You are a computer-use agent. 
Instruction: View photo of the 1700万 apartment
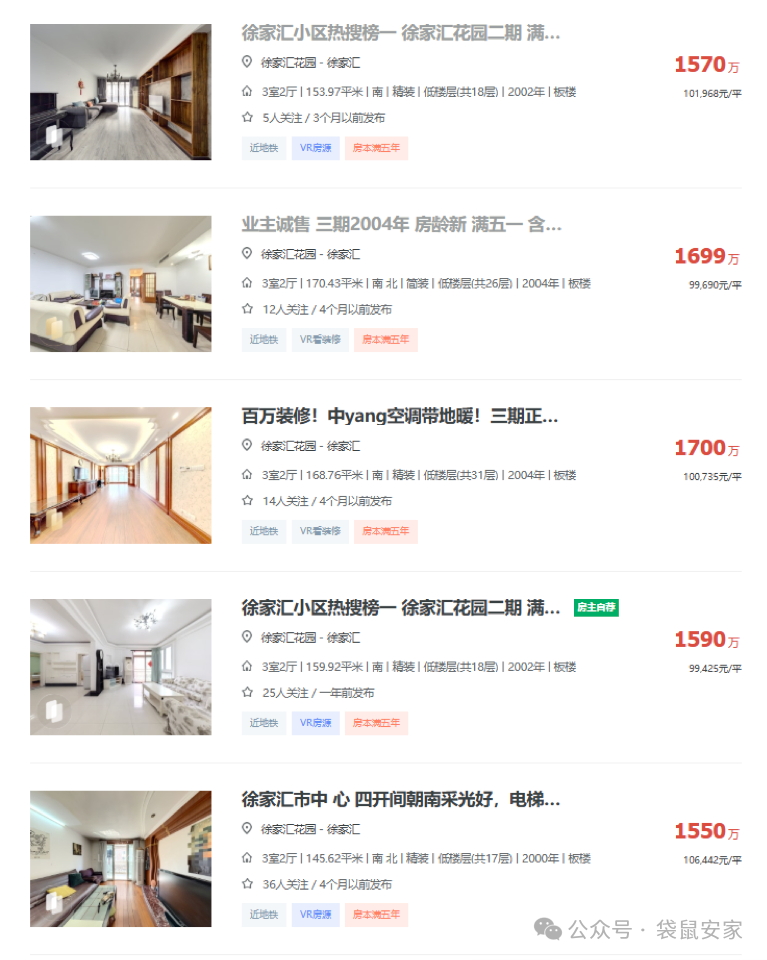click(120, 475)
